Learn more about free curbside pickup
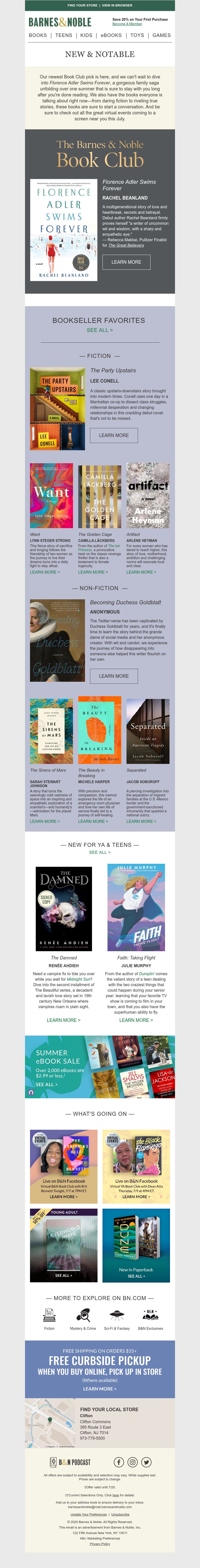The image size is (200, 1568). coord(99,1388)
